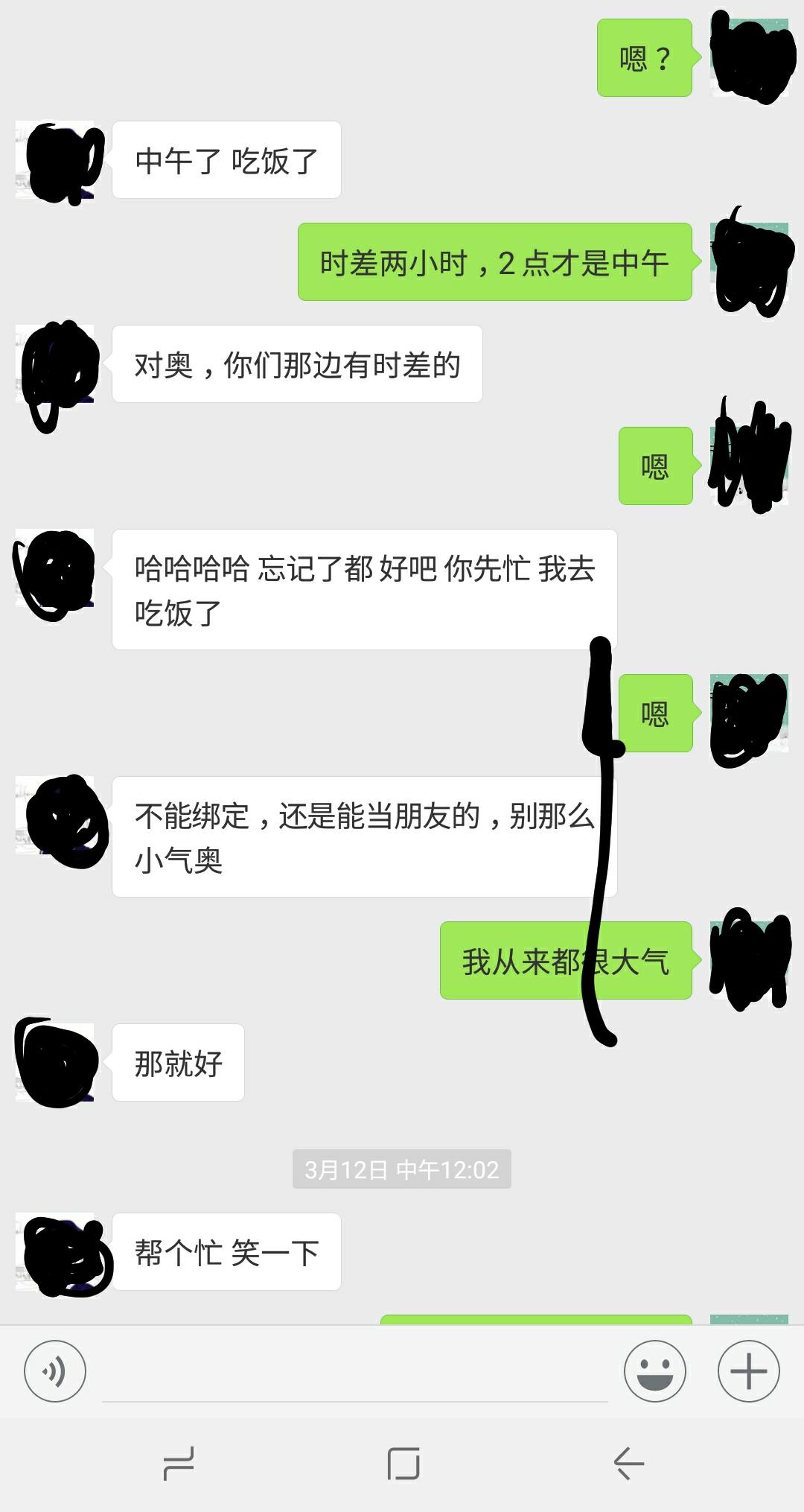Switch to voice message input
This screenshot has height=1512, width=804.
point(55,1371)
